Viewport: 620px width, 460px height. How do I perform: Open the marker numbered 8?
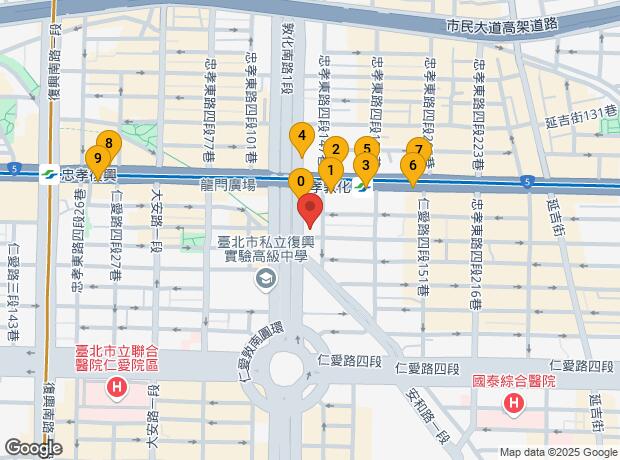point(108,143)
